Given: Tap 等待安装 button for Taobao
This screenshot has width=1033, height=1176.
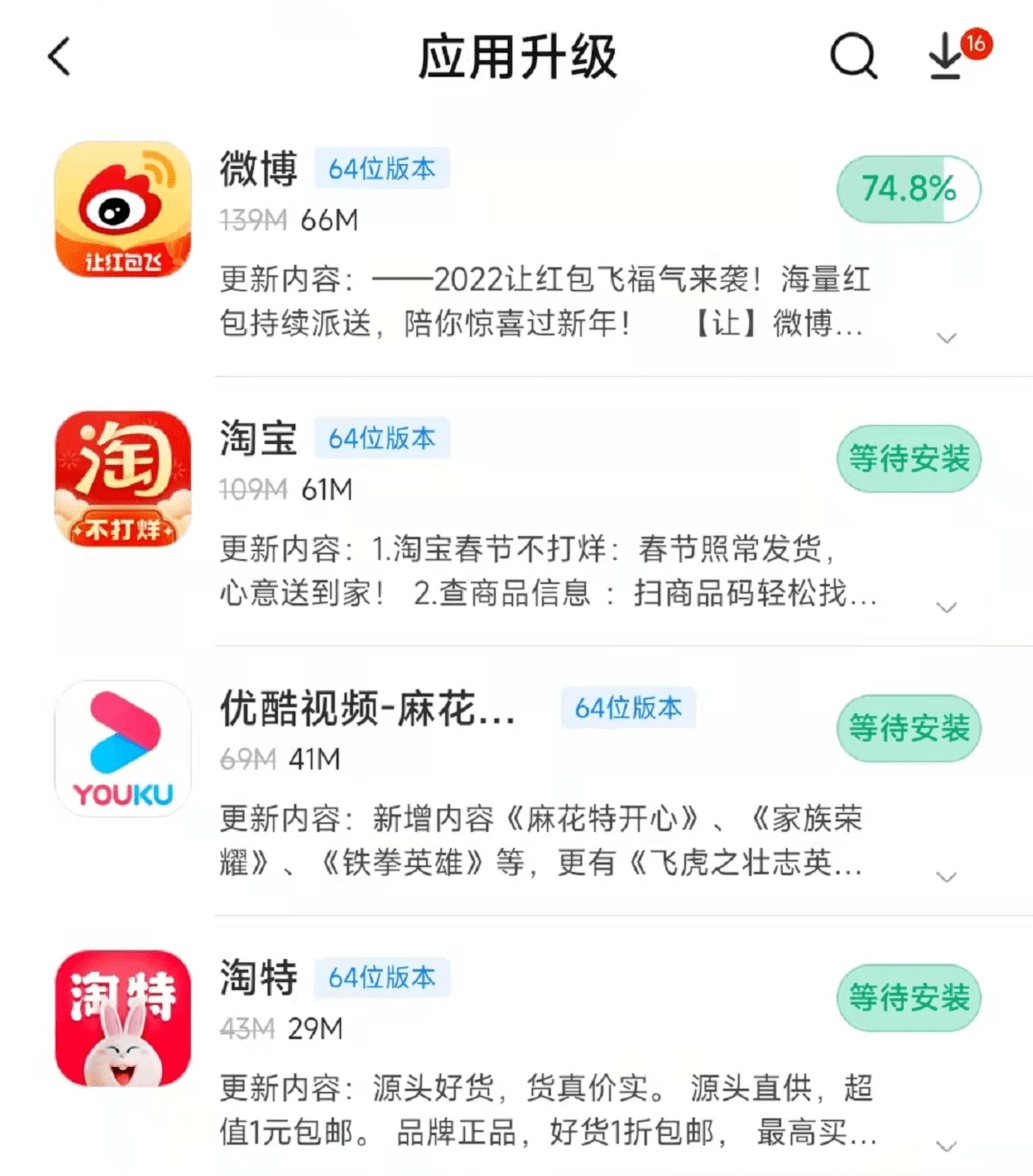Looking at the screenshot, I should [908, 459].
